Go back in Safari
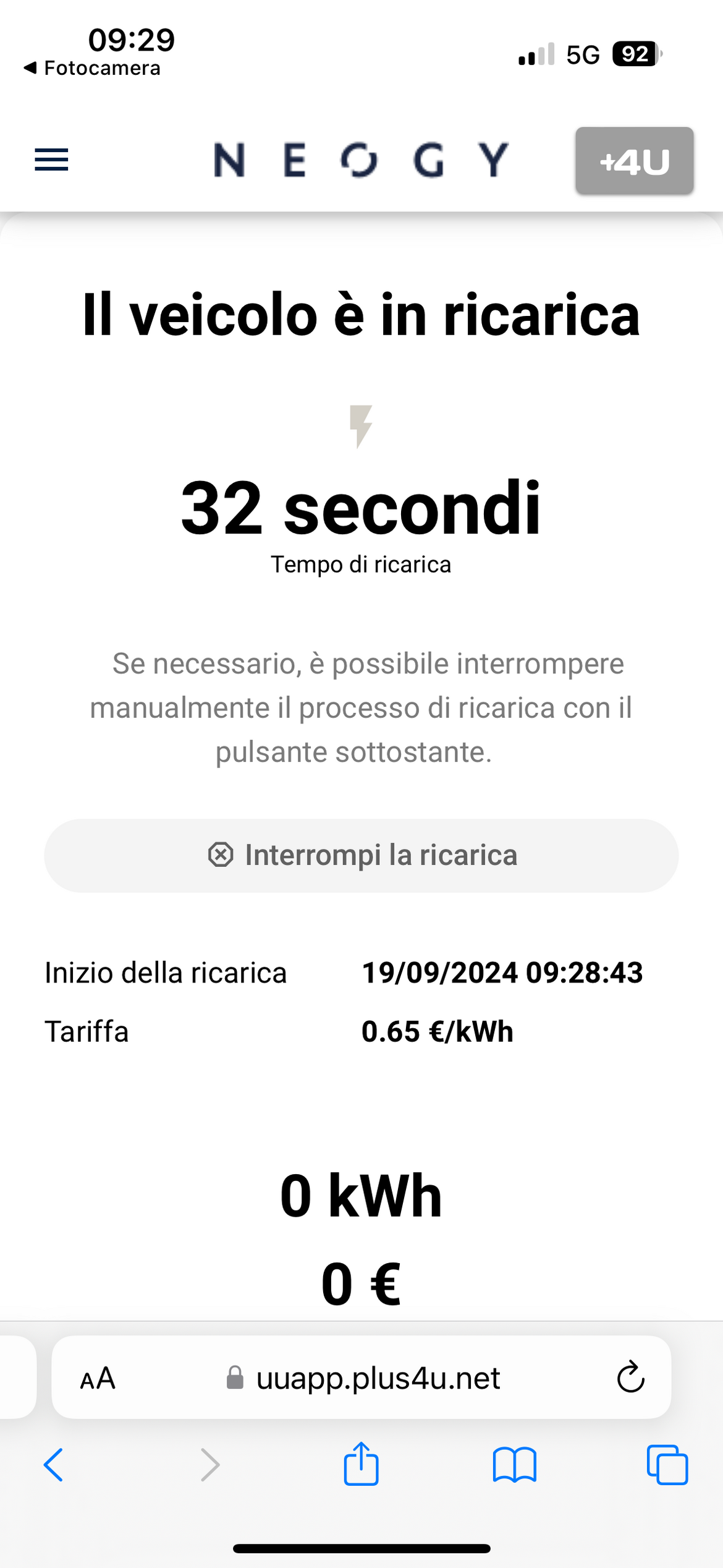Screen dimensions: 723x1568 [x=53, y=1465]
